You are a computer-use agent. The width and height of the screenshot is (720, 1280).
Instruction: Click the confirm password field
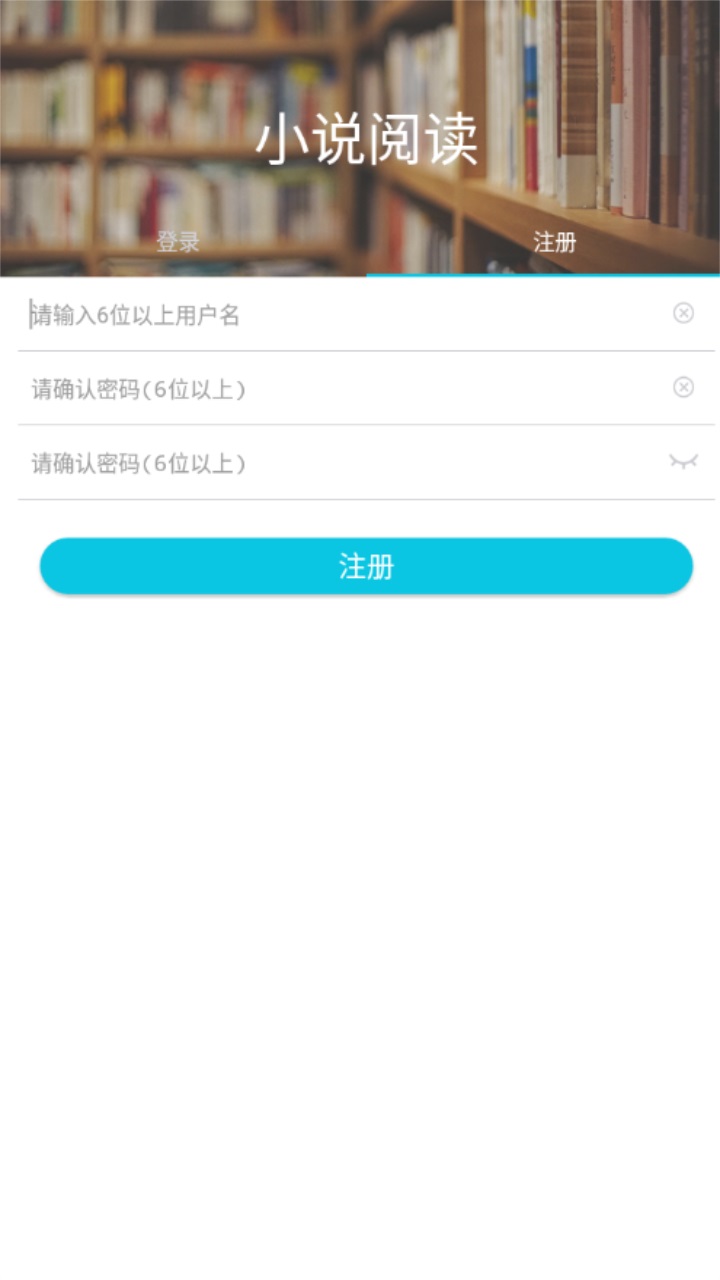click(x=300, y=461)
